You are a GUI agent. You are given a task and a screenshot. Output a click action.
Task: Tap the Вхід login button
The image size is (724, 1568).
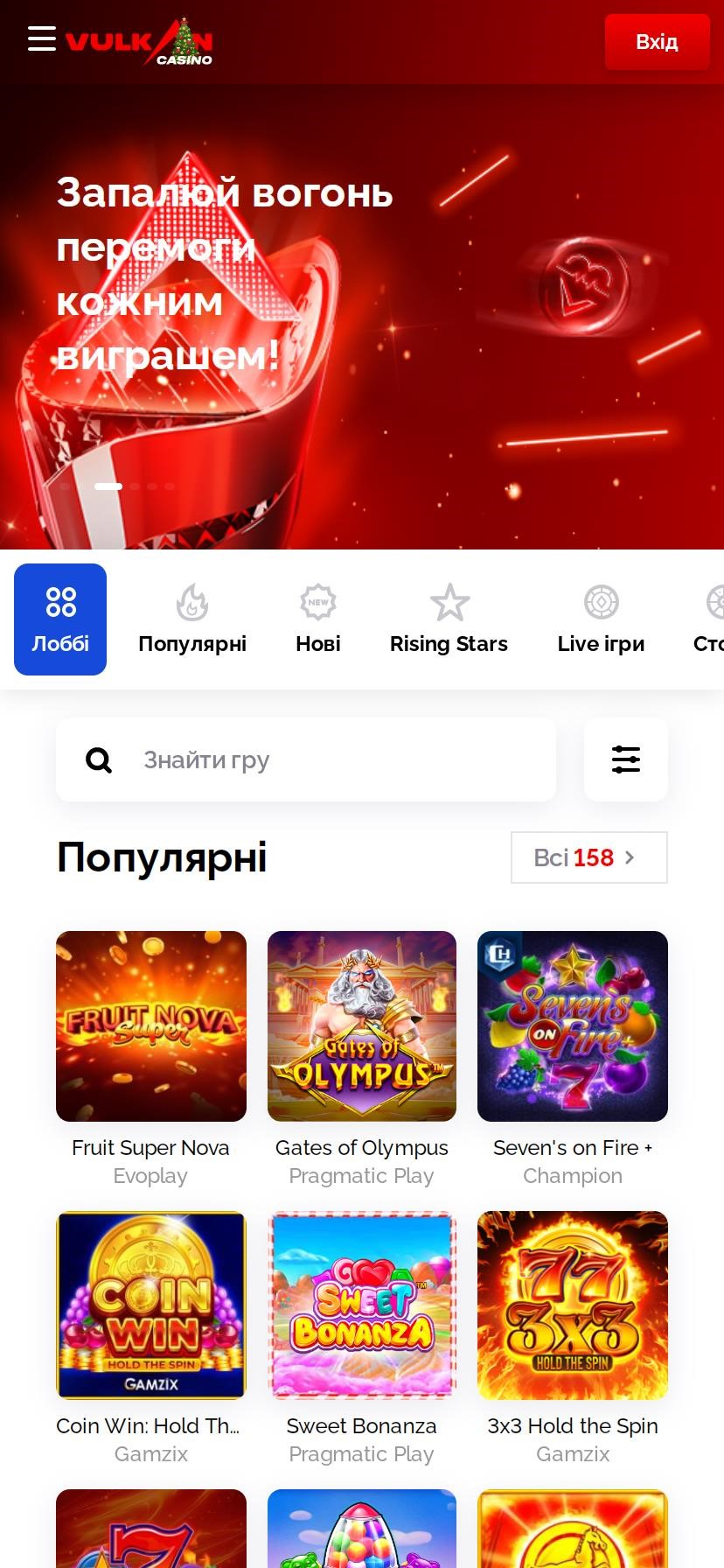tap(657, 42)
